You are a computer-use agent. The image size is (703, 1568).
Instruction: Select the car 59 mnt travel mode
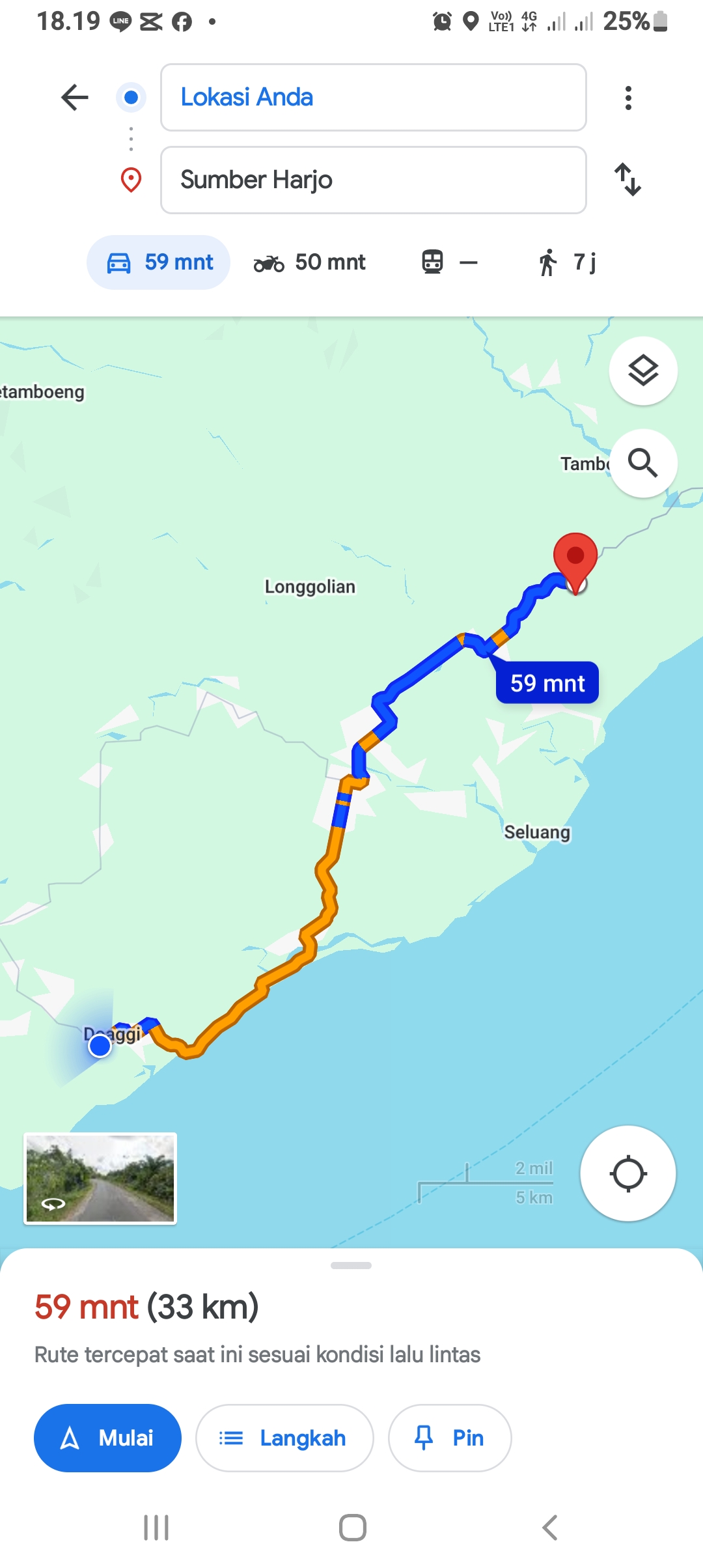tap(158, 262)
